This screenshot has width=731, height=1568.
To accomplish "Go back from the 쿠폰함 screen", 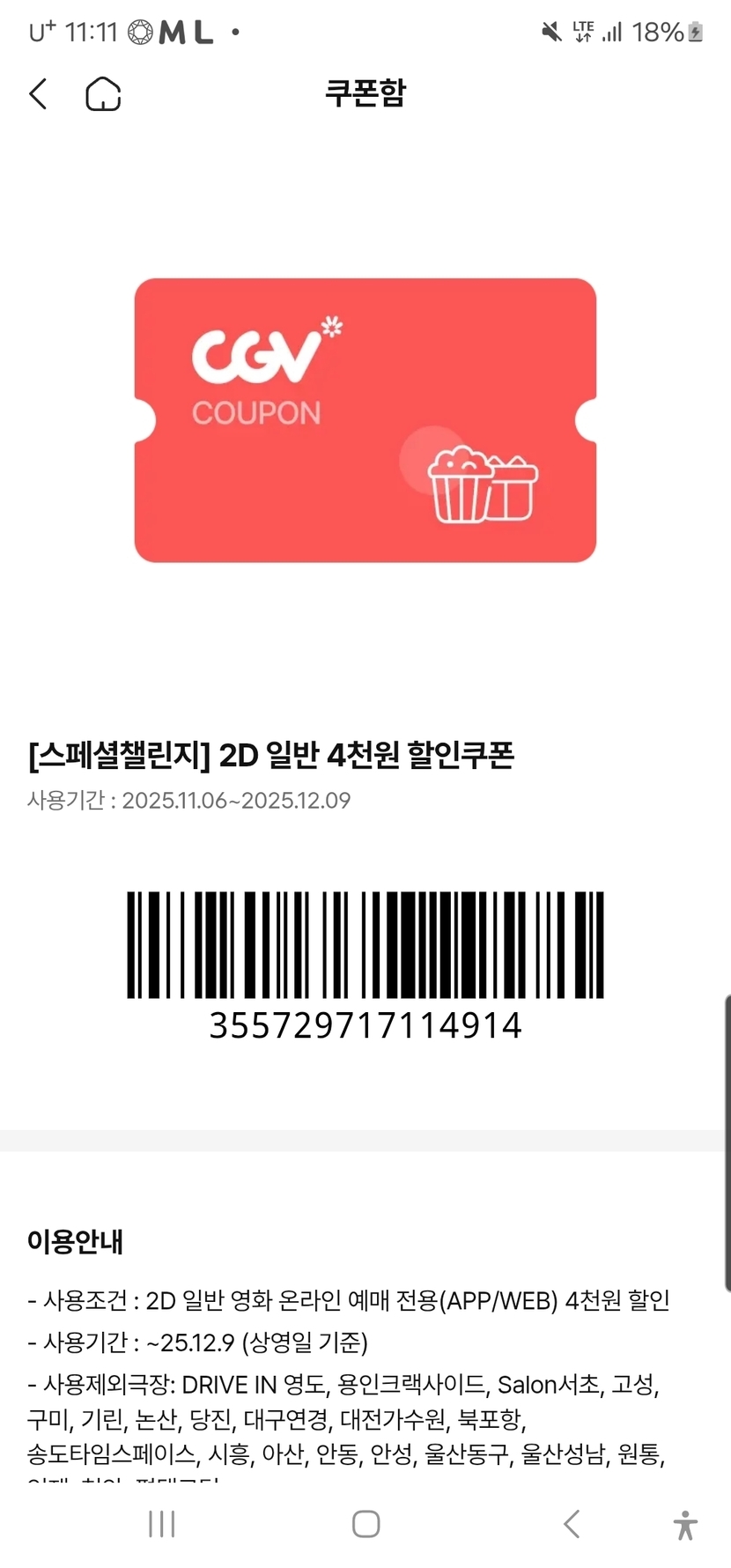I will click(x=38, y=93).
